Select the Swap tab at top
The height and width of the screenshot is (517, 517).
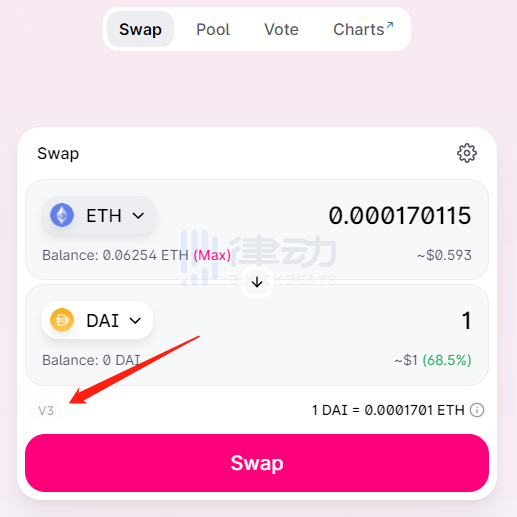(140, 29)
